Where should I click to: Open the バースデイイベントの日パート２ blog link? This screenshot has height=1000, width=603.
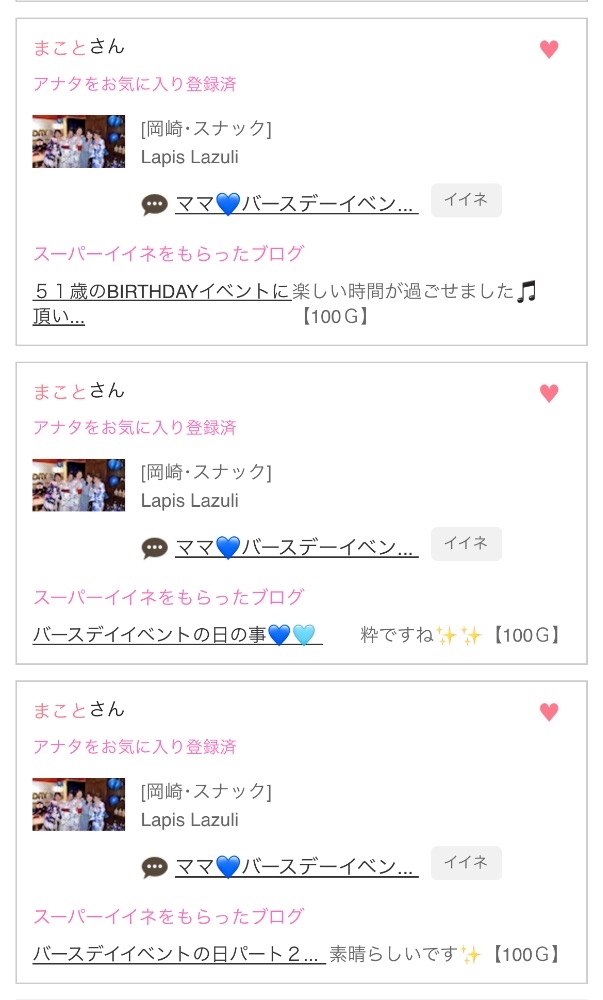click(x=179, y=953)
